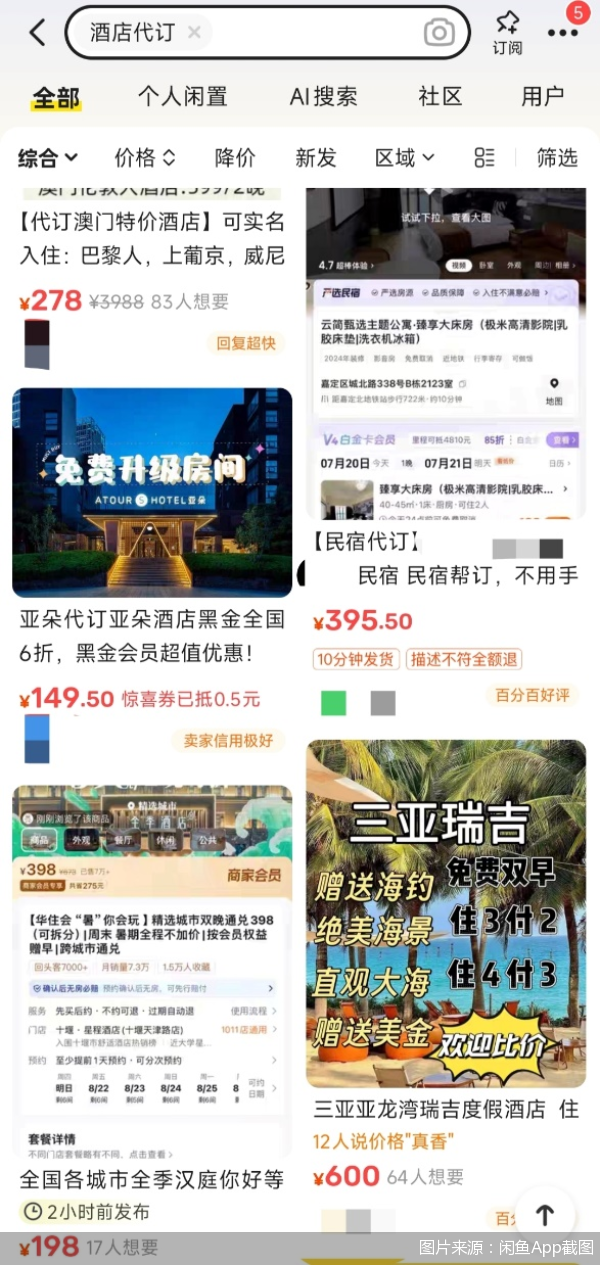Clear the 酒店代订 search term
The image size is (600, 1265).
(194, 33)
